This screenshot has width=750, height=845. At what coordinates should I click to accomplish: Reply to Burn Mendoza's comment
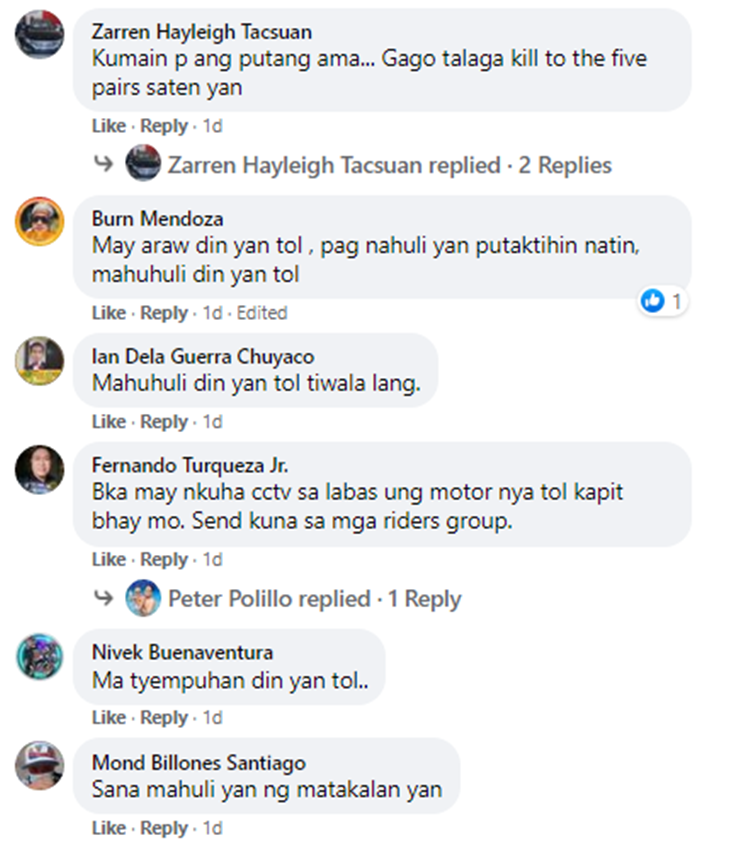[x=164, y=313]
